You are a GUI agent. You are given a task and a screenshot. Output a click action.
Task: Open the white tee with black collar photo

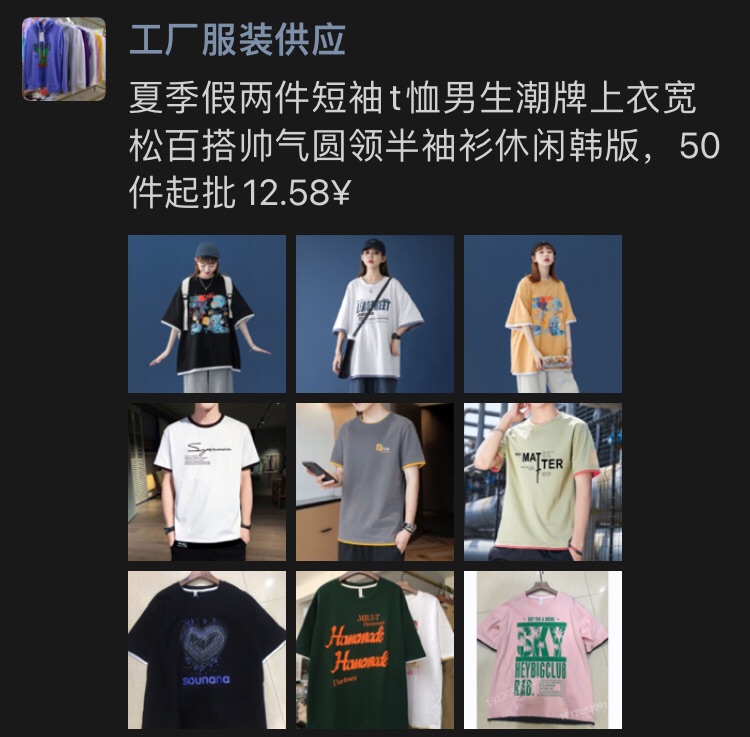click(207, 482)
